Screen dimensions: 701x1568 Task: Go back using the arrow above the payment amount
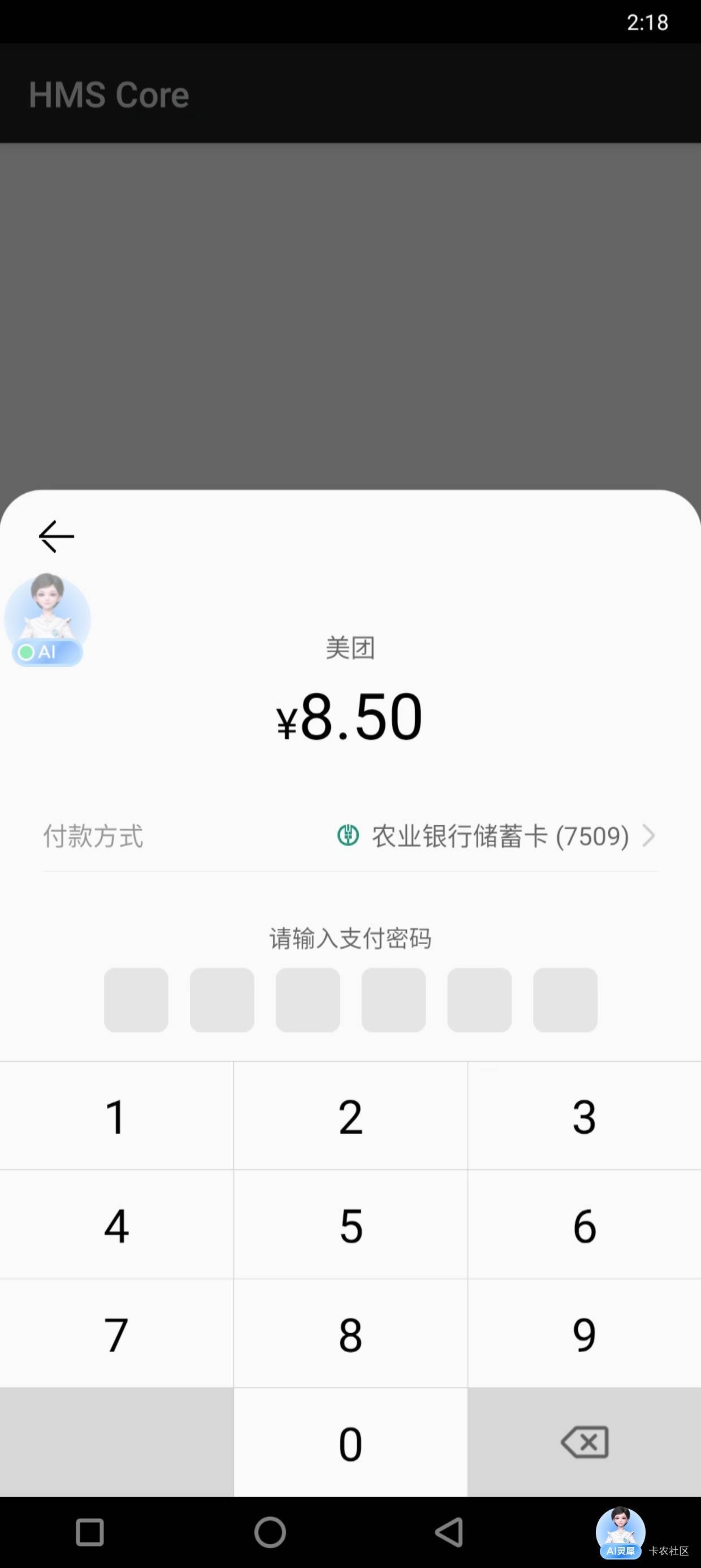tap(56, 536)
